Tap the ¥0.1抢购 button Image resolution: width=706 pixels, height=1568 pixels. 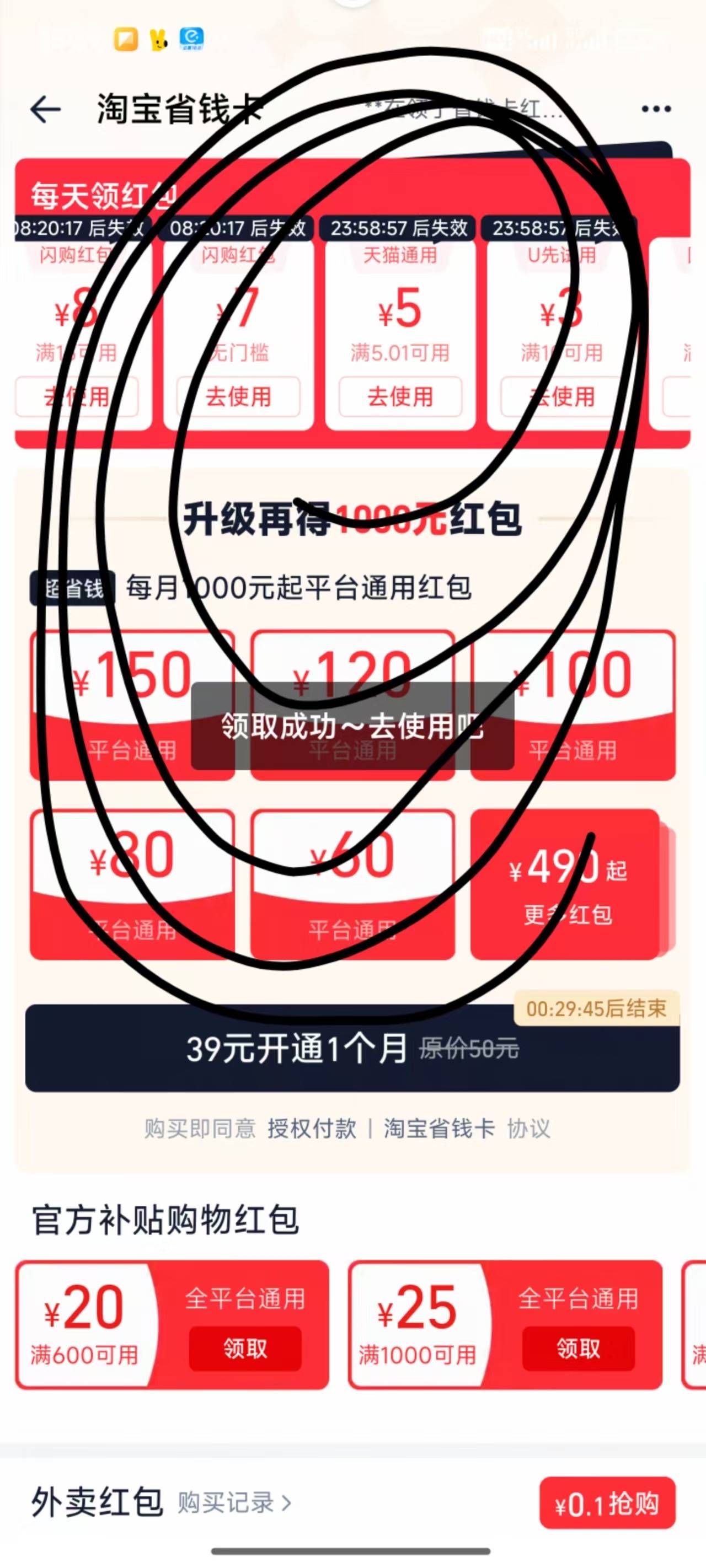[x=607, y=1503]
